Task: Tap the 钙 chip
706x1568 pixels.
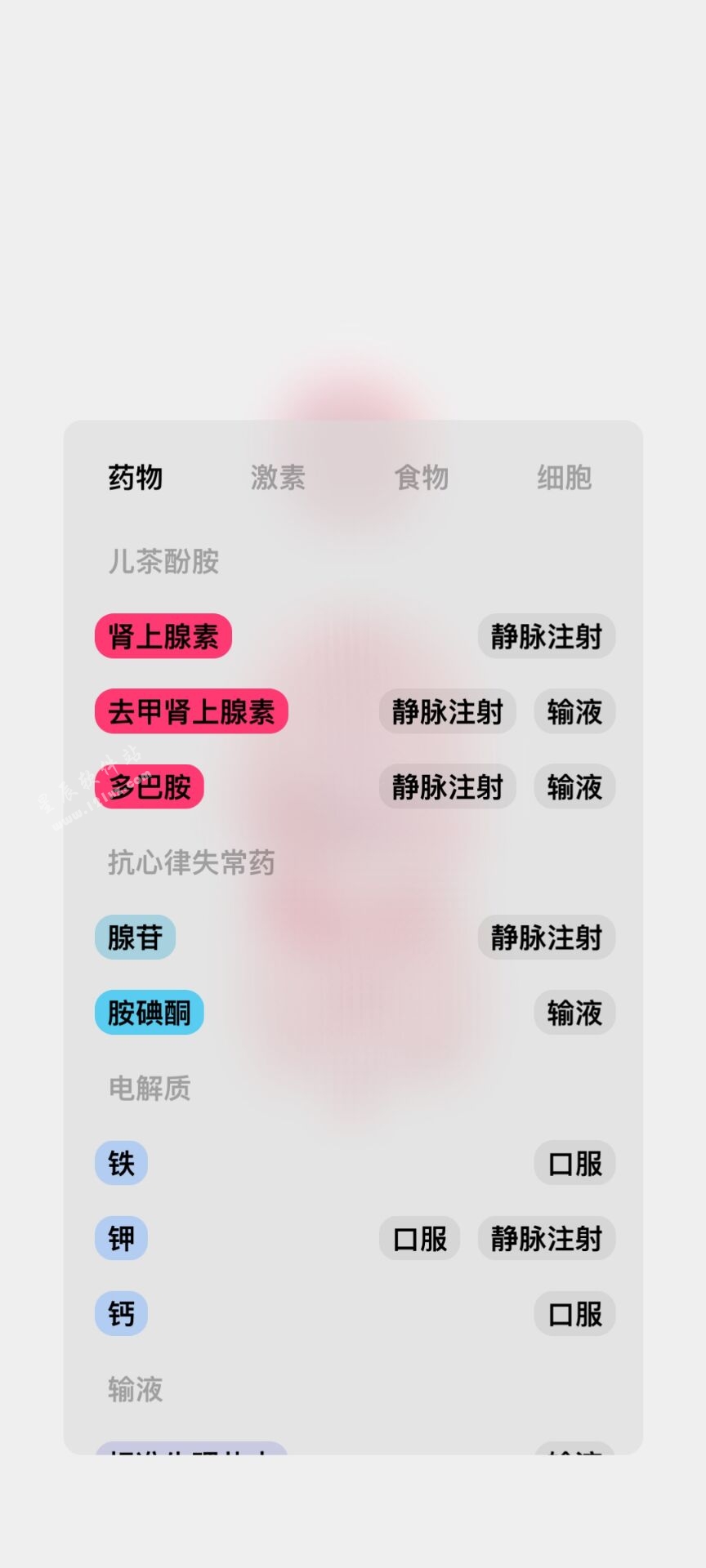Action: 122,1314
